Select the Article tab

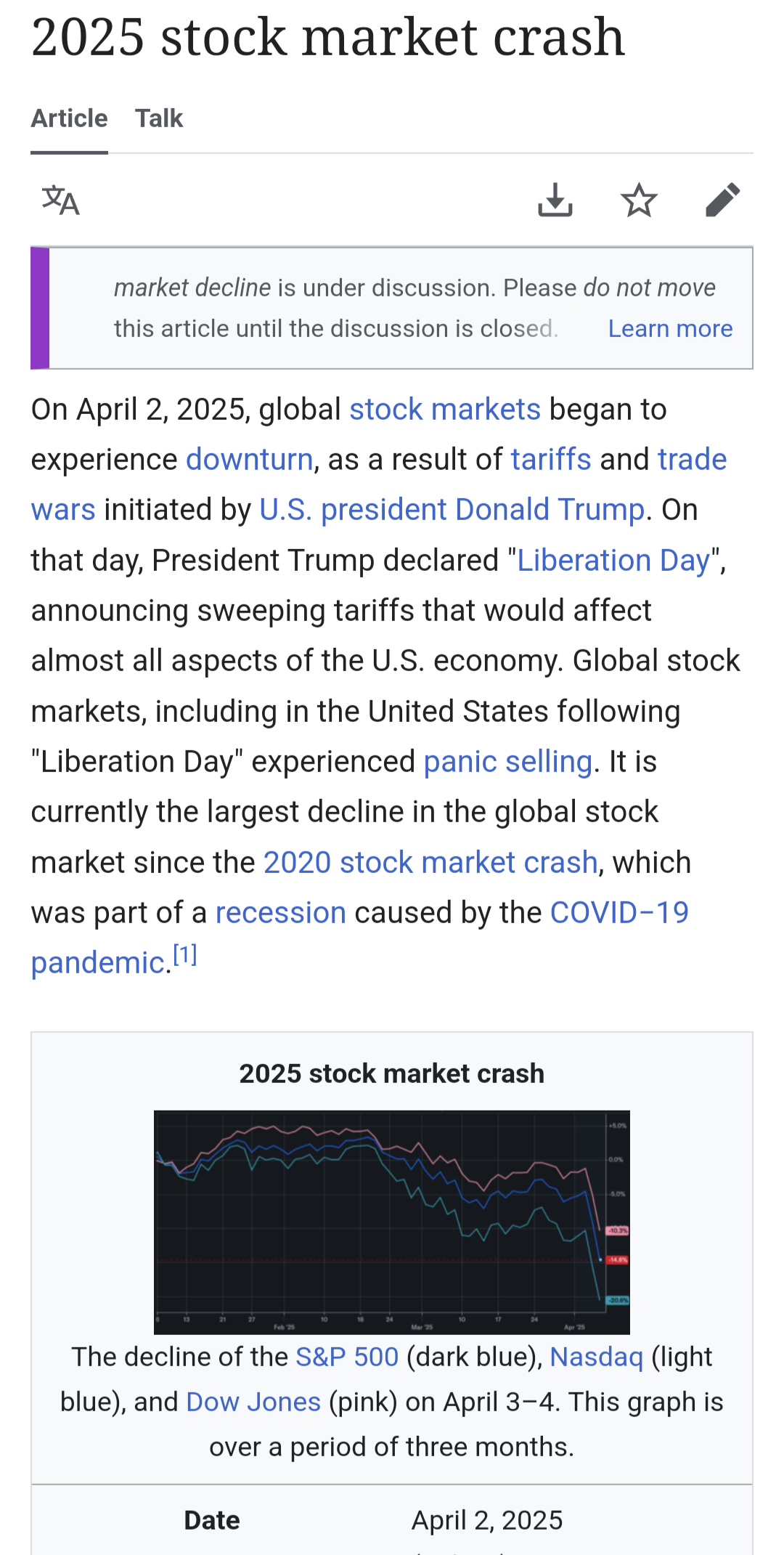pyautogui.click(x=69, y=118)
